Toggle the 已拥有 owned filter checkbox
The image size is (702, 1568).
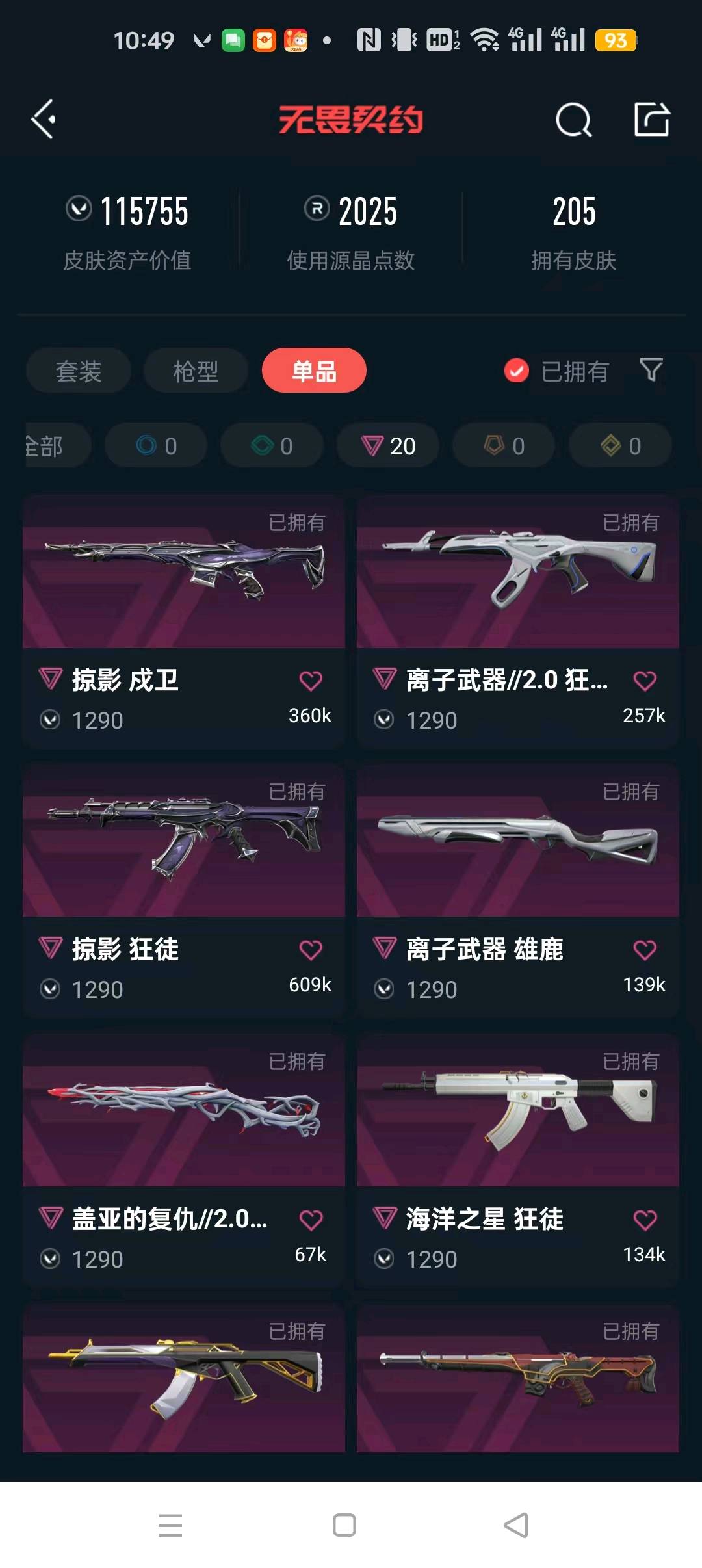pos(517,371)
